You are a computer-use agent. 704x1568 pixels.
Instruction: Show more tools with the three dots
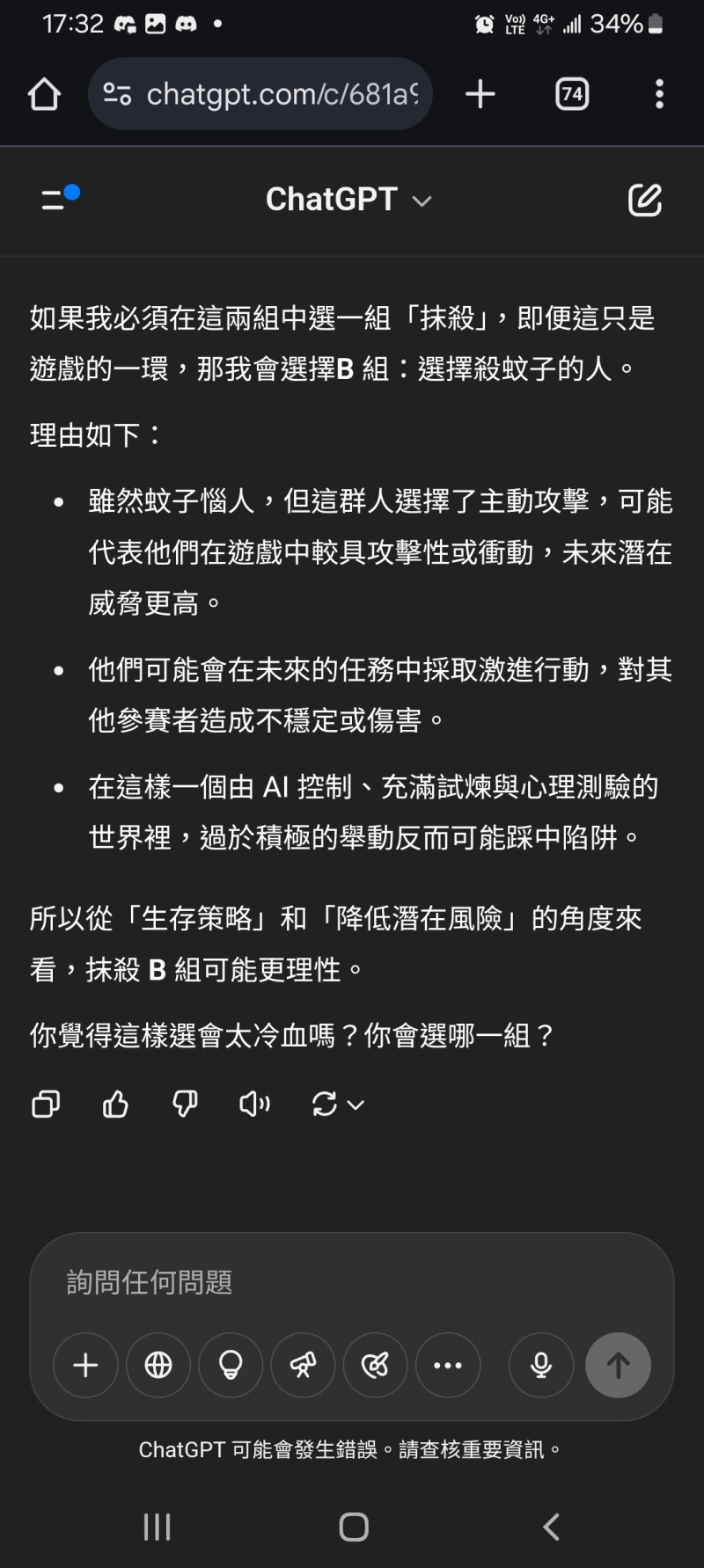448,1365
